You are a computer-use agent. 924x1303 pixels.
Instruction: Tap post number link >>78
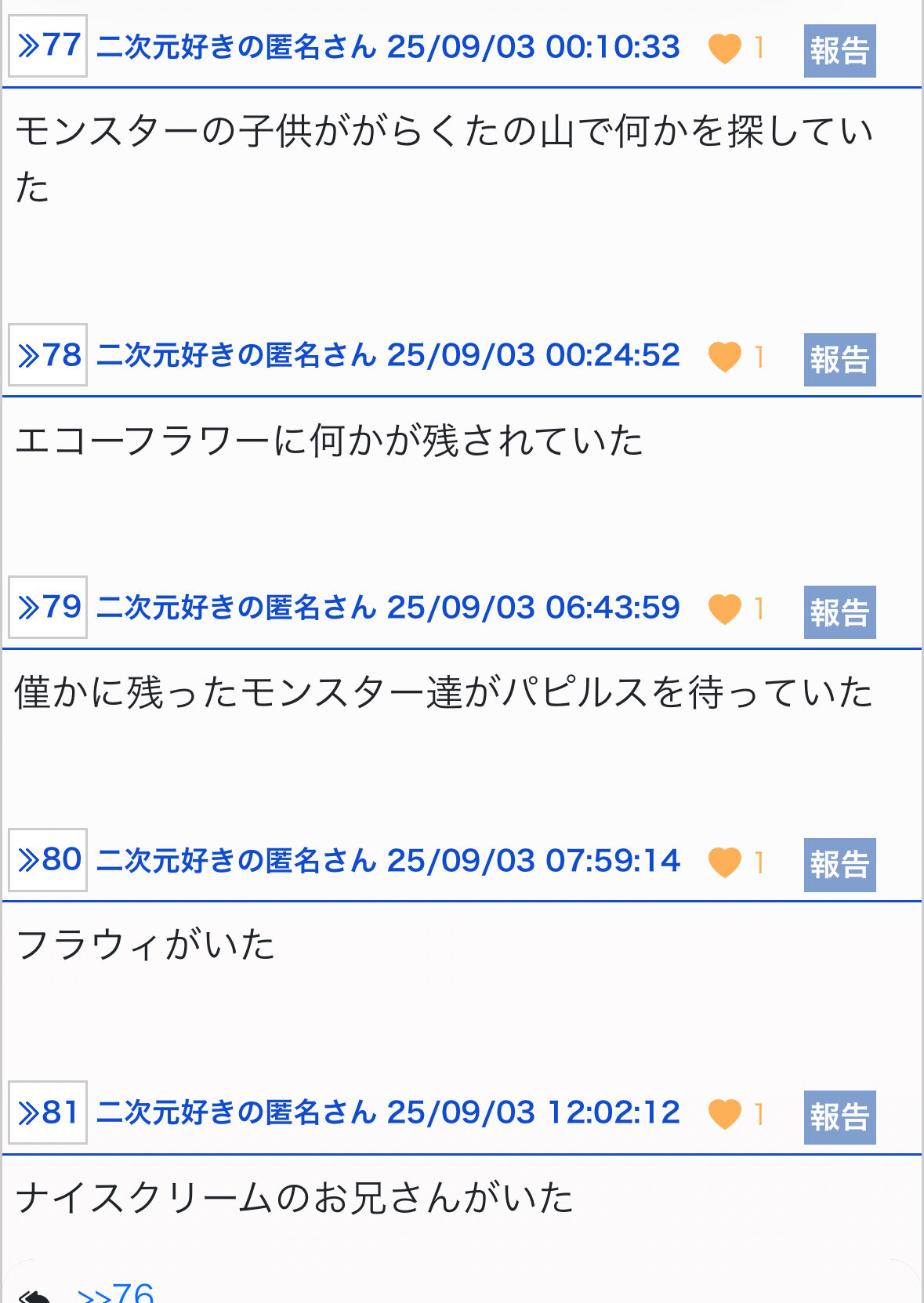tap(48, 355)
